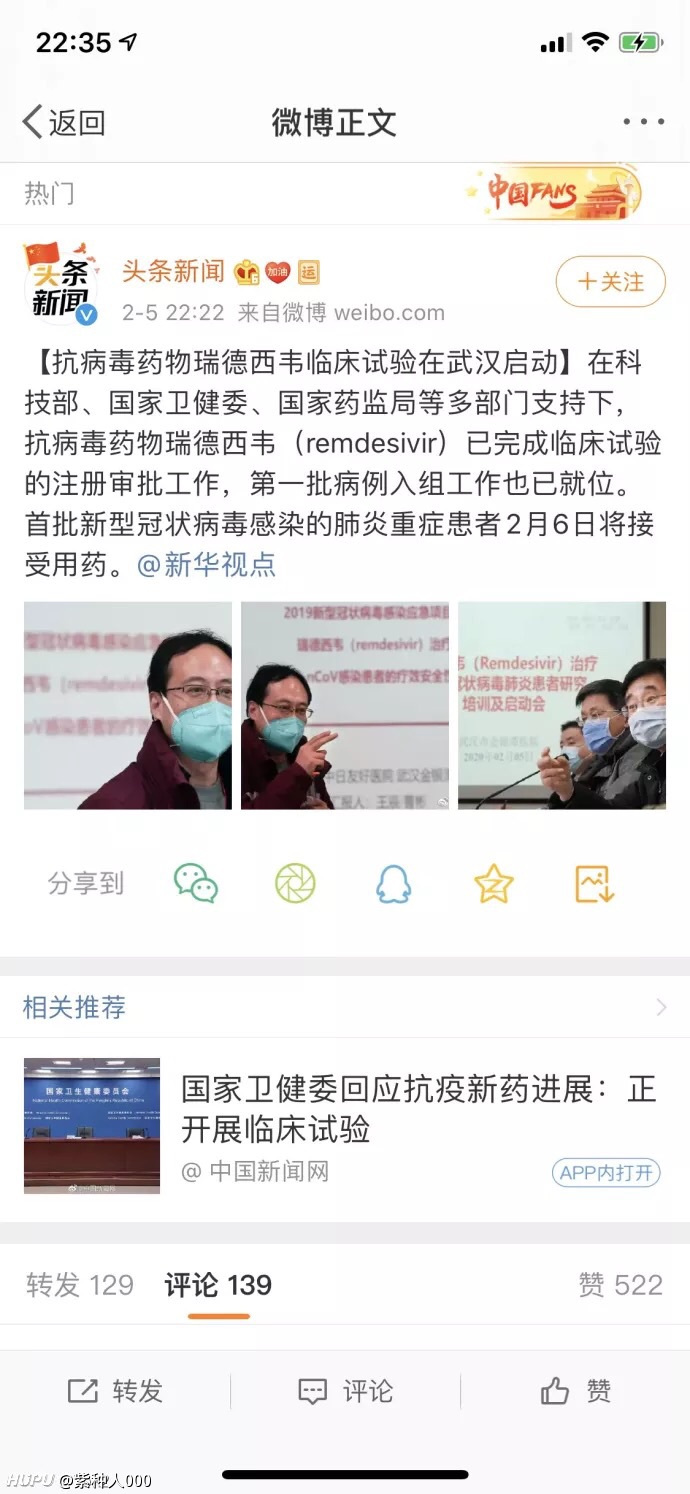
Task: Save the post as an image
Action: coord(594,883)
